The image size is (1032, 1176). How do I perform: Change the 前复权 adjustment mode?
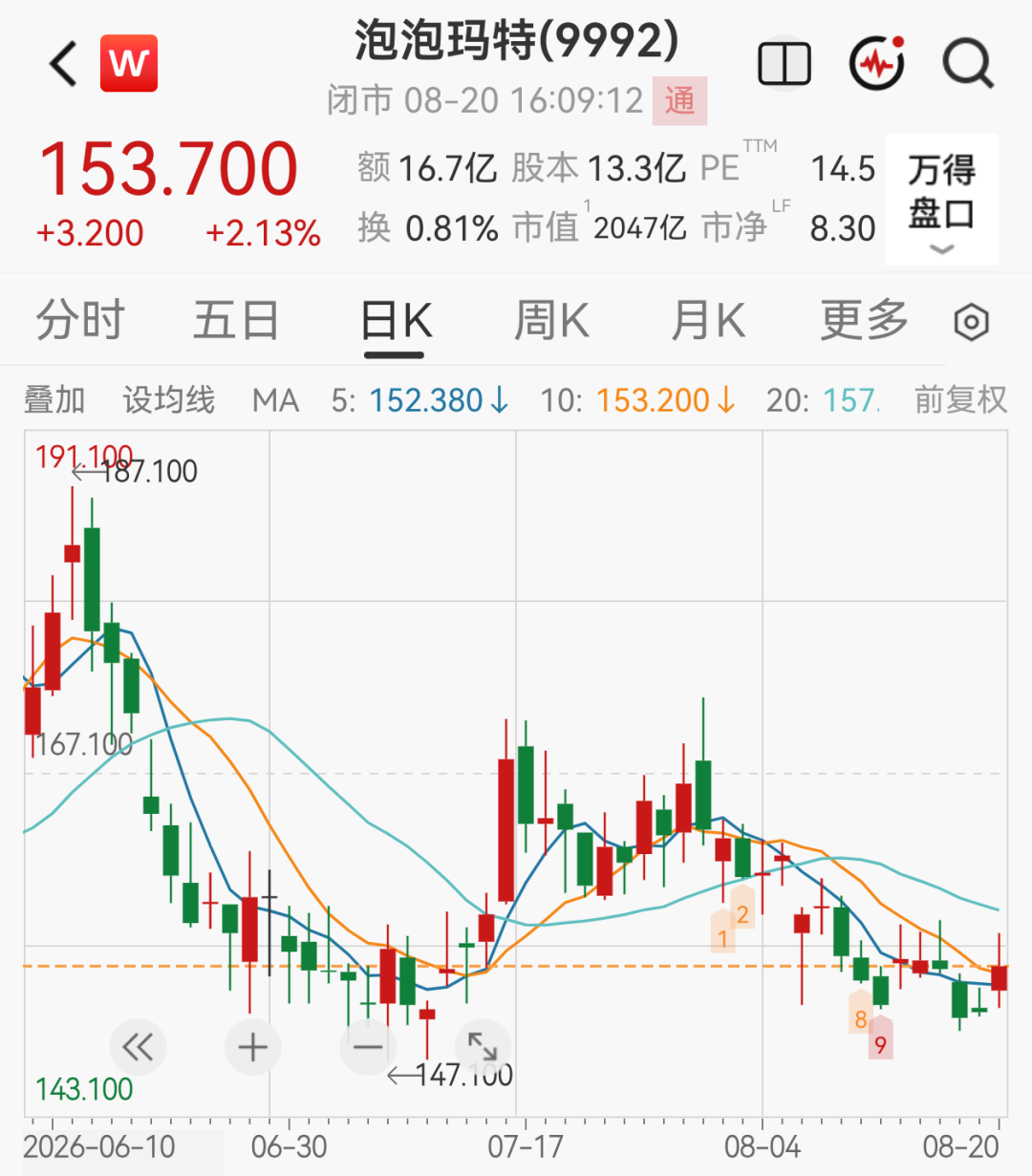click(x=960, y=399)
